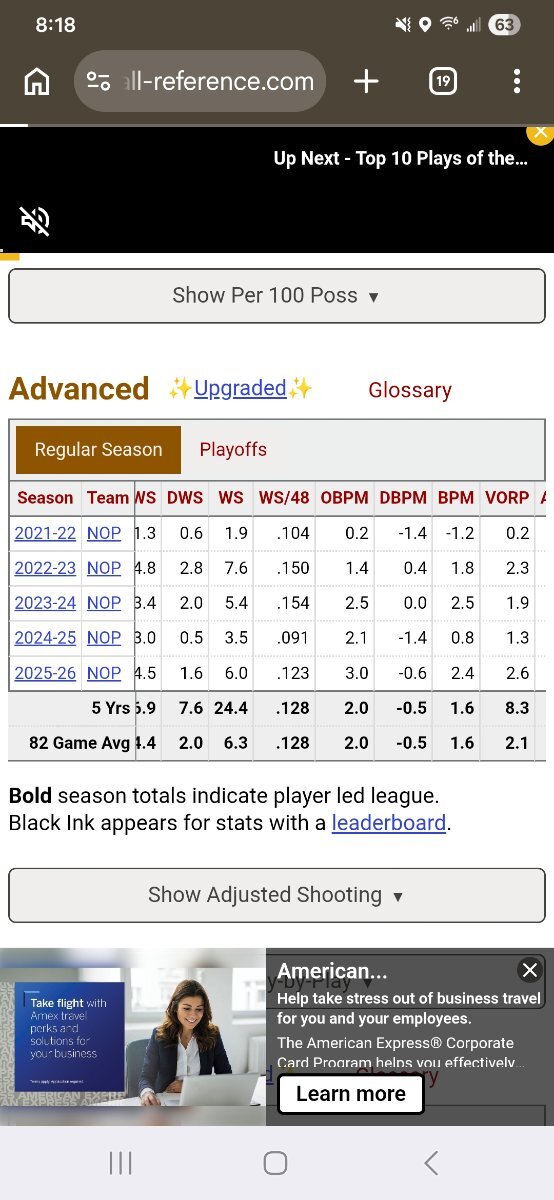The height and width of the screenshot is (1200, 554).
Task: Open a new browser tab
Action: click(x=367, y=81)
